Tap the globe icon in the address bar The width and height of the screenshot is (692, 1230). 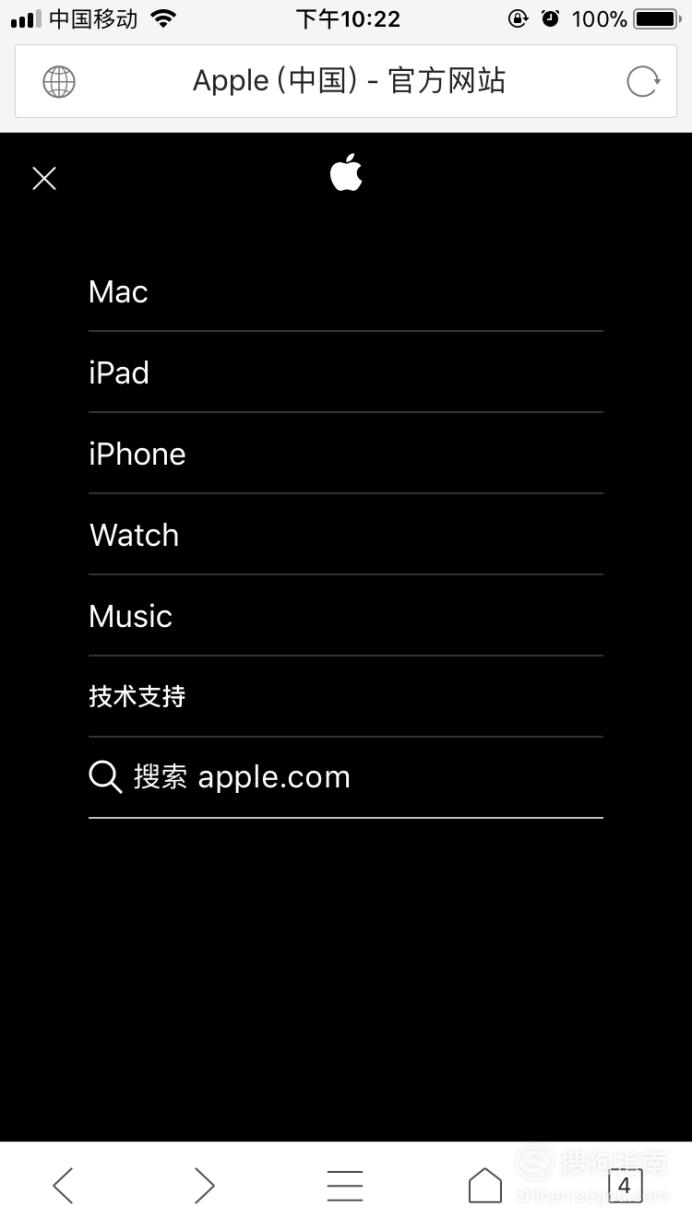coord(59,81)
